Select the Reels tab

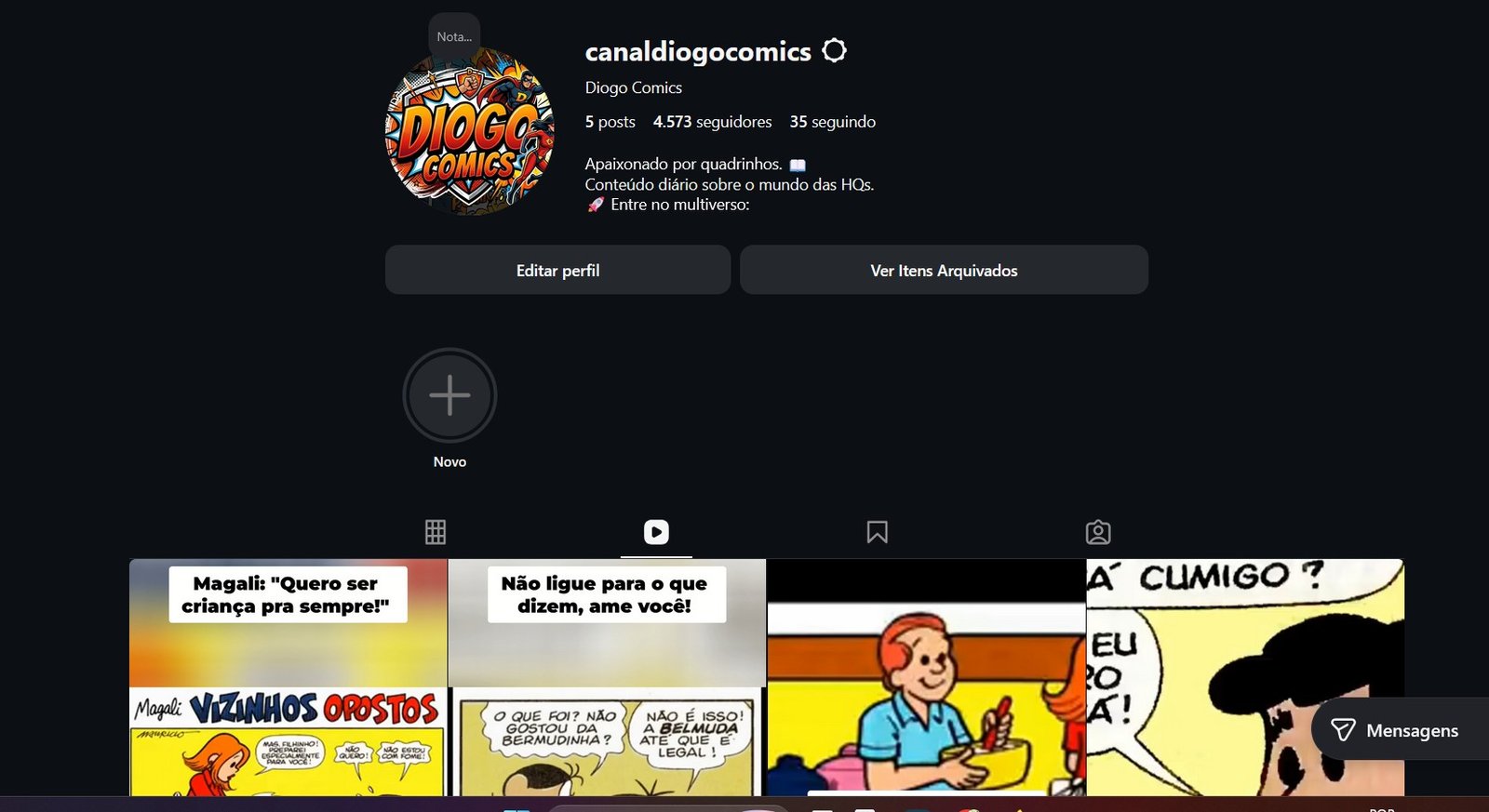[x=656, y=532]
